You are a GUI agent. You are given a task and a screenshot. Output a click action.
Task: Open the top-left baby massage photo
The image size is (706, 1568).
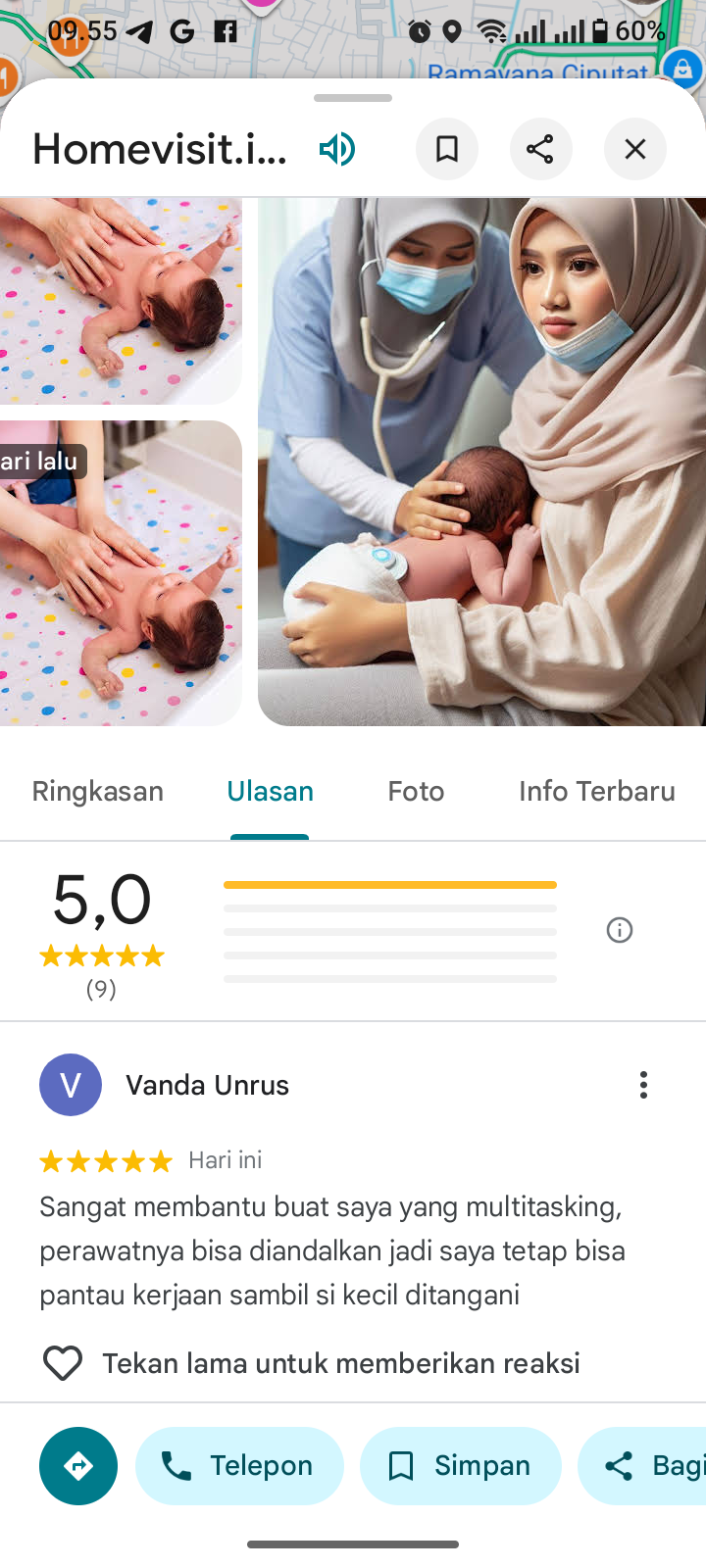click(x=120, y=301)
